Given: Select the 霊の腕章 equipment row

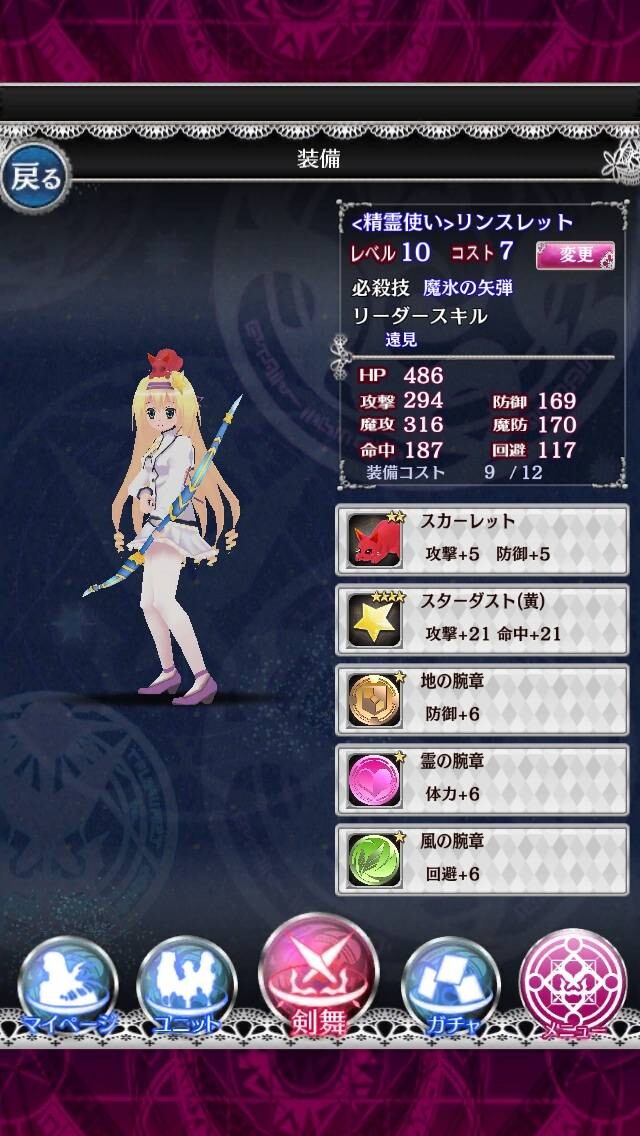Looking at the screenshot, I should click(482, 780).
